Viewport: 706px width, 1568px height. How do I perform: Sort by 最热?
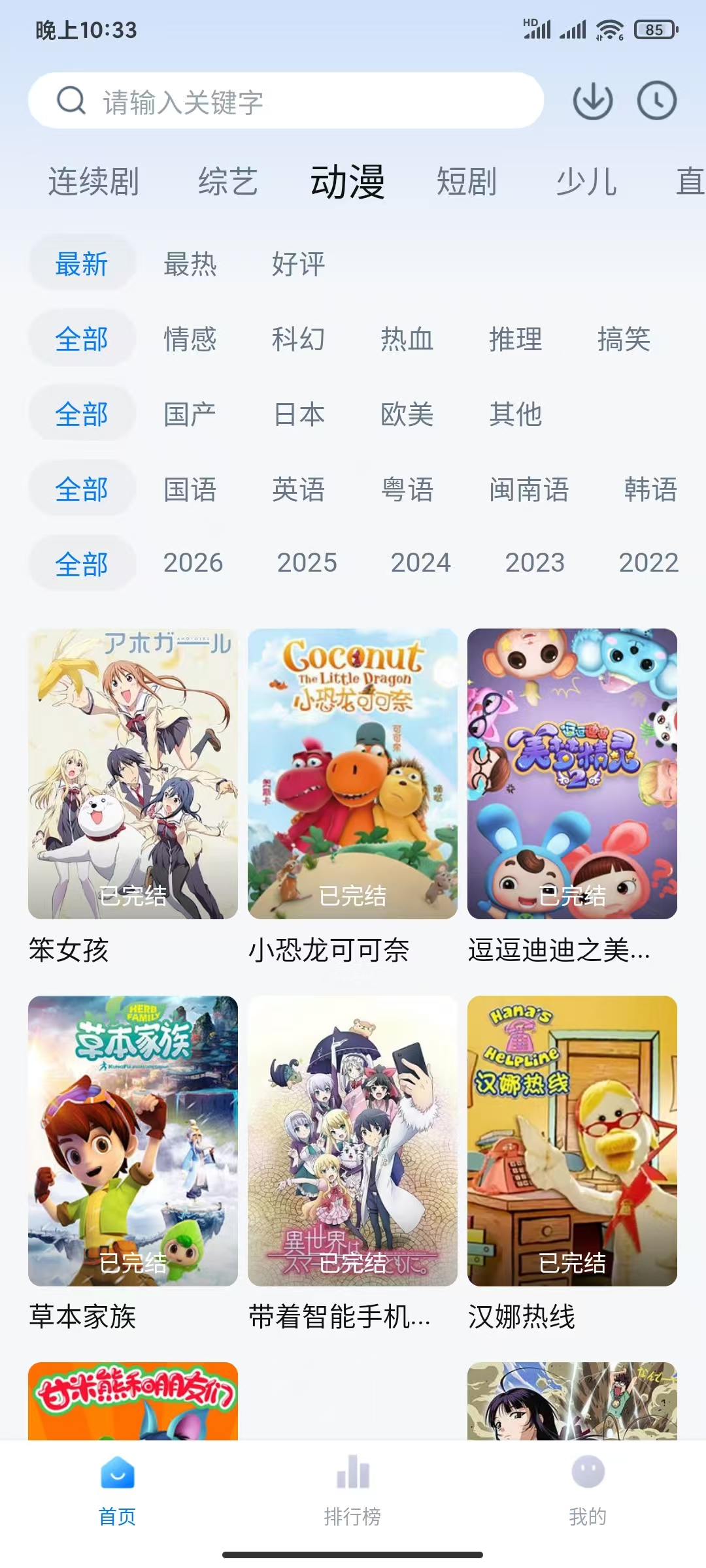coord(190,265)
